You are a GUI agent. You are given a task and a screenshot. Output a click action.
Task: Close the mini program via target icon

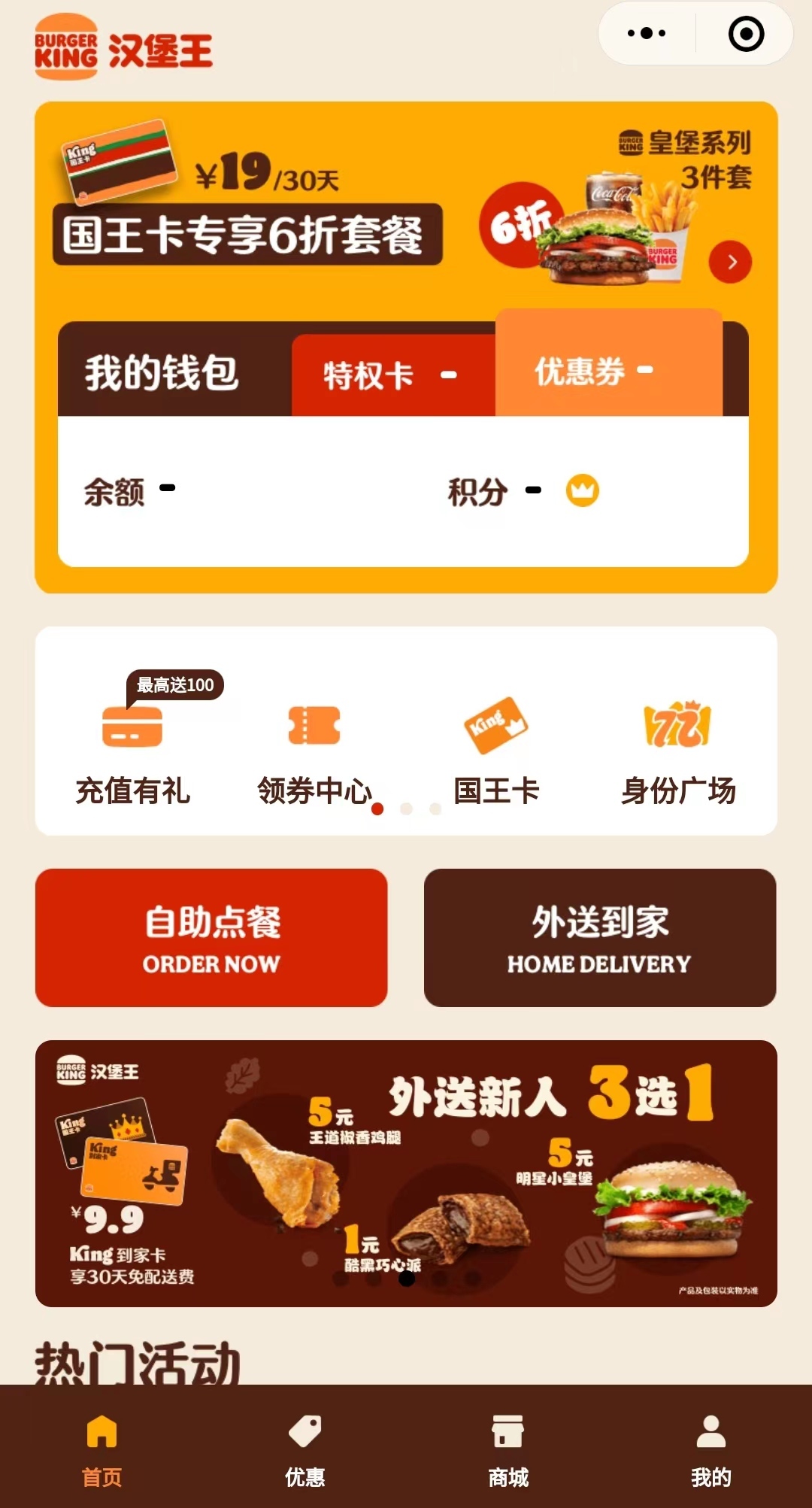pyautogui.click(x=746, y=34)
